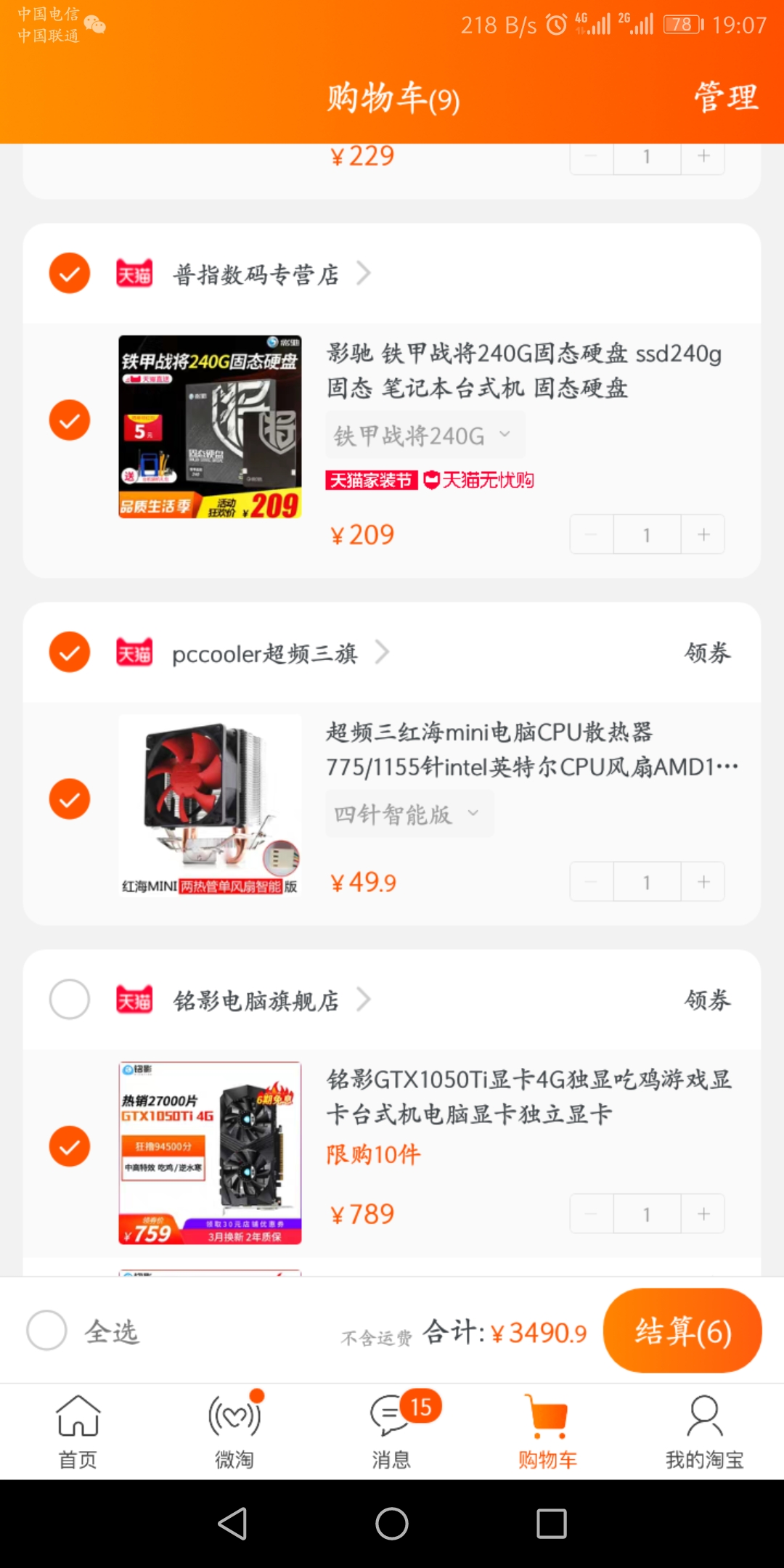
Task: Increase quantity of the ¥789 graphics card
Action: [703, 1214]
